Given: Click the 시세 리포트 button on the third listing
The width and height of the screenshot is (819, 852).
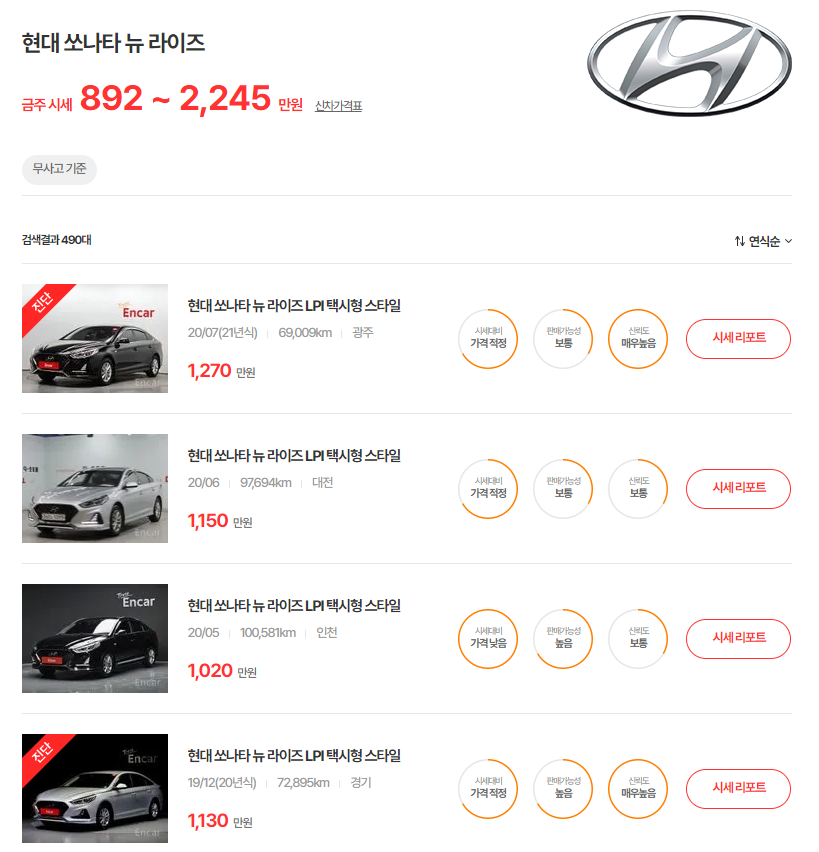Looking at the screenshot, I should (738, 639).
